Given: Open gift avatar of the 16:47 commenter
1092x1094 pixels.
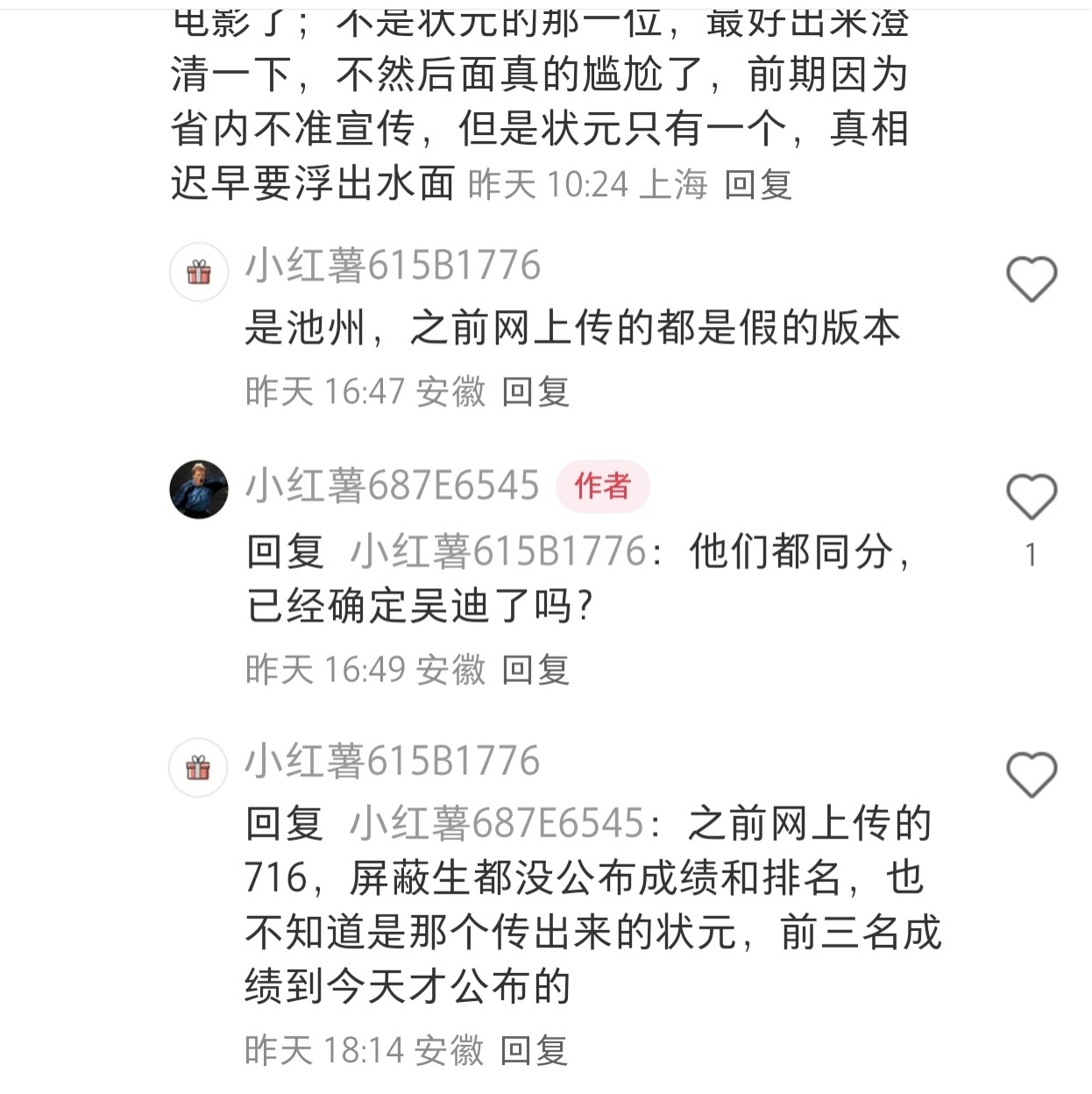Looking at the screenshot, I should [x=199, y=273].
